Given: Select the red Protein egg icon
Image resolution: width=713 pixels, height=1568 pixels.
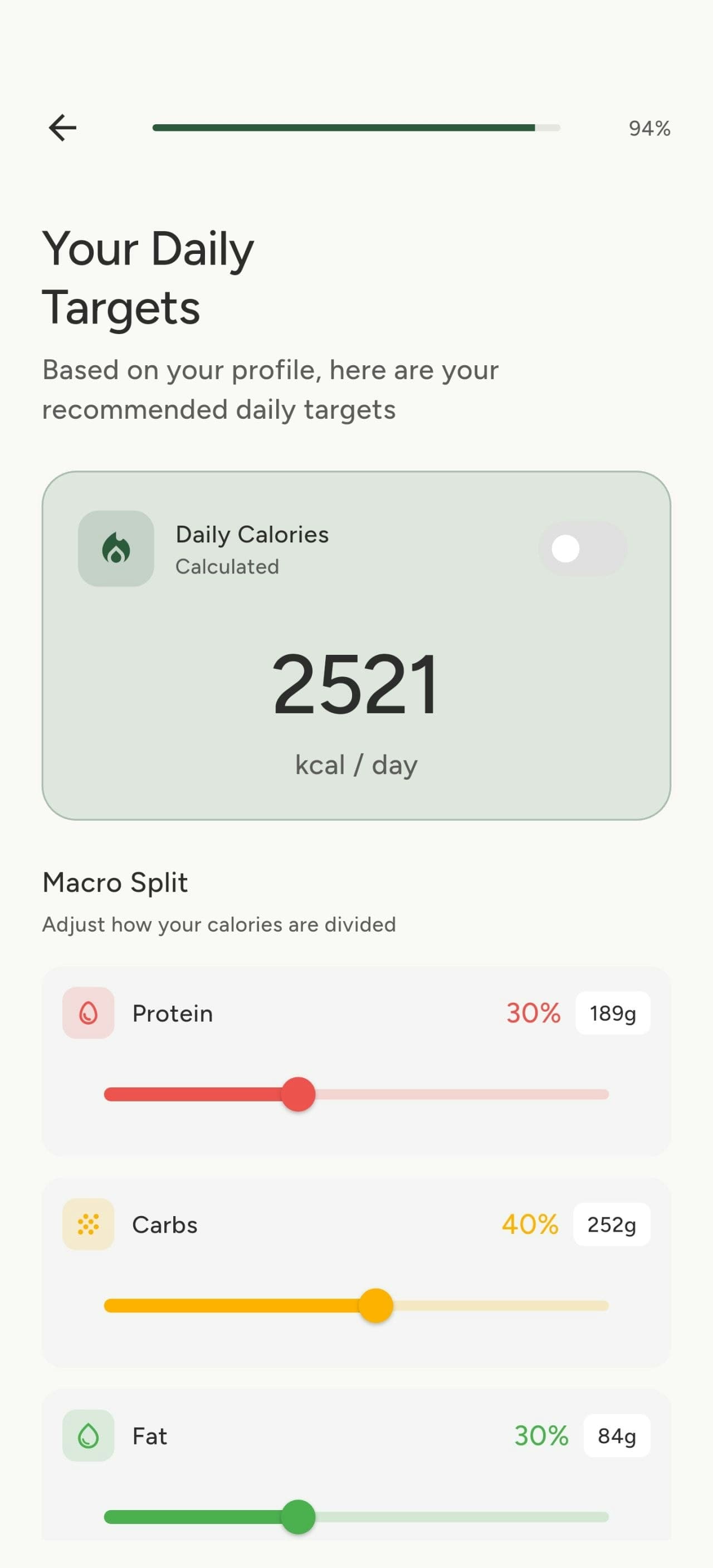Looking at the screenshot, I should point(87,1012).
